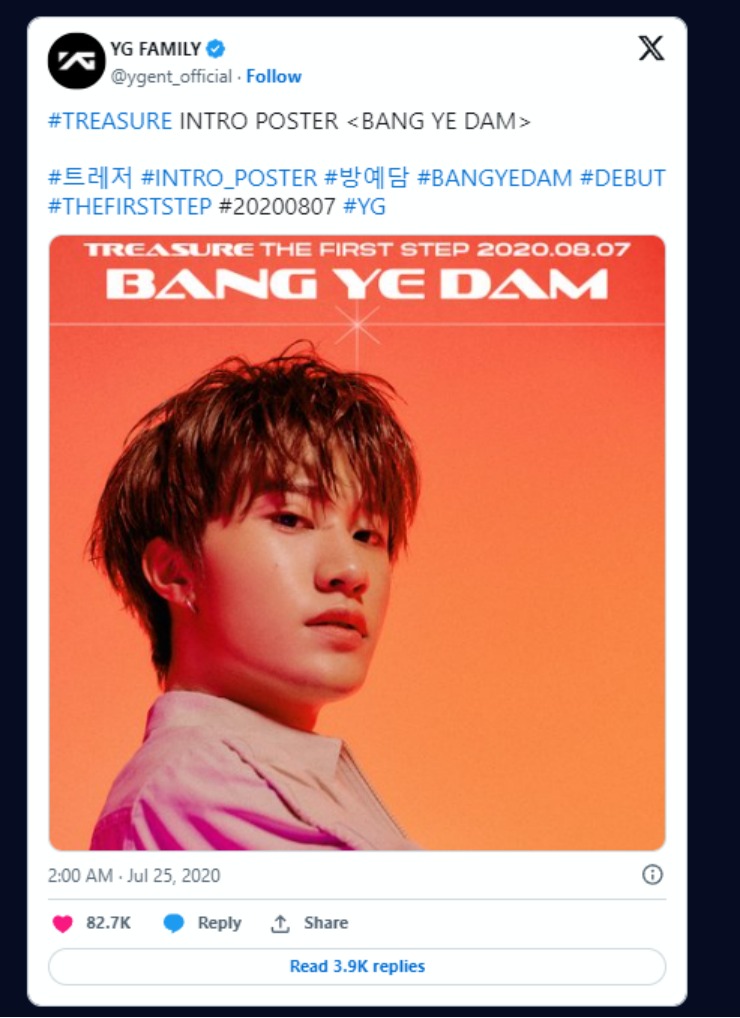
Task: Open the post timestamp Jul 25, 2020
Action: (x=134, y=876)
